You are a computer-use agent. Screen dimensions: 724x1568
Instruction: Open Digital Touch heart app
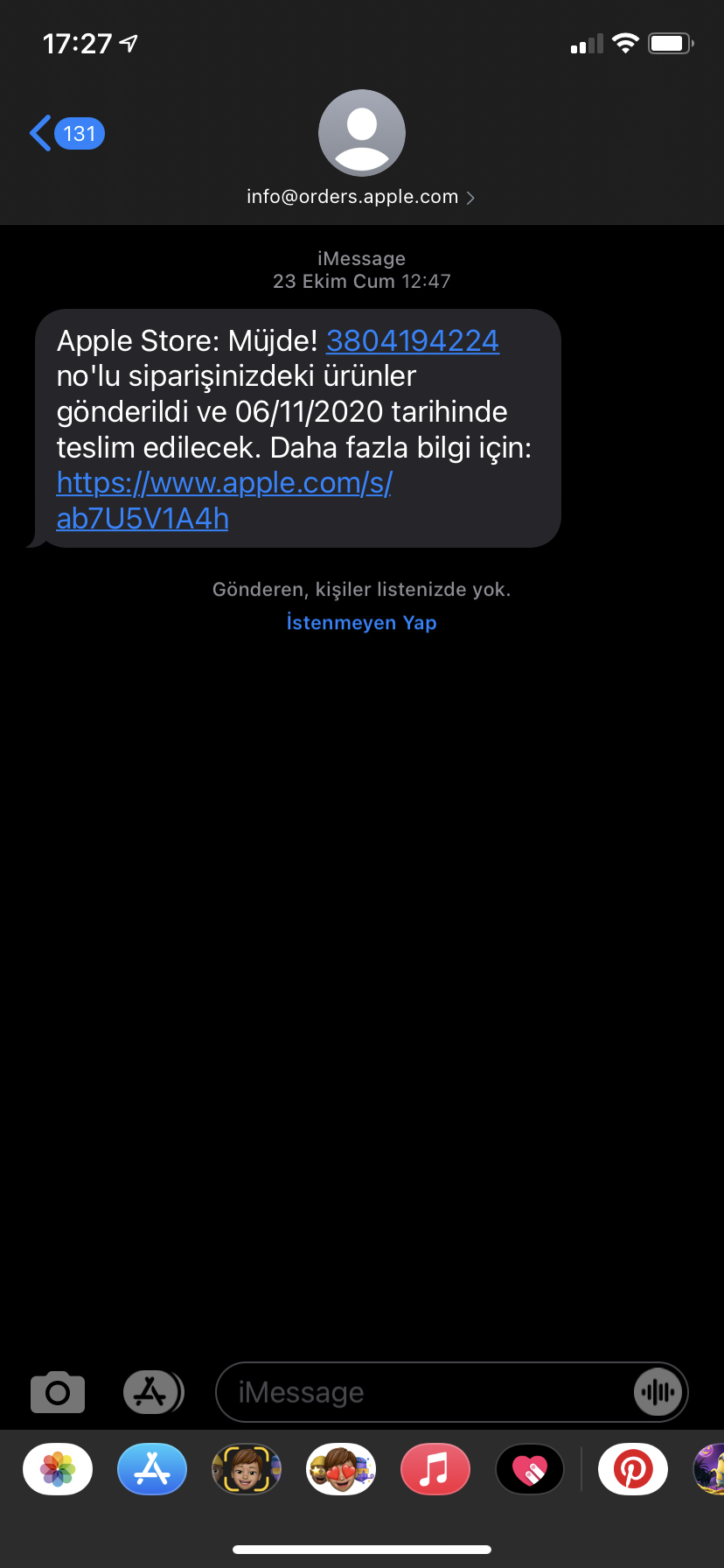click(x=530, y=1469)
